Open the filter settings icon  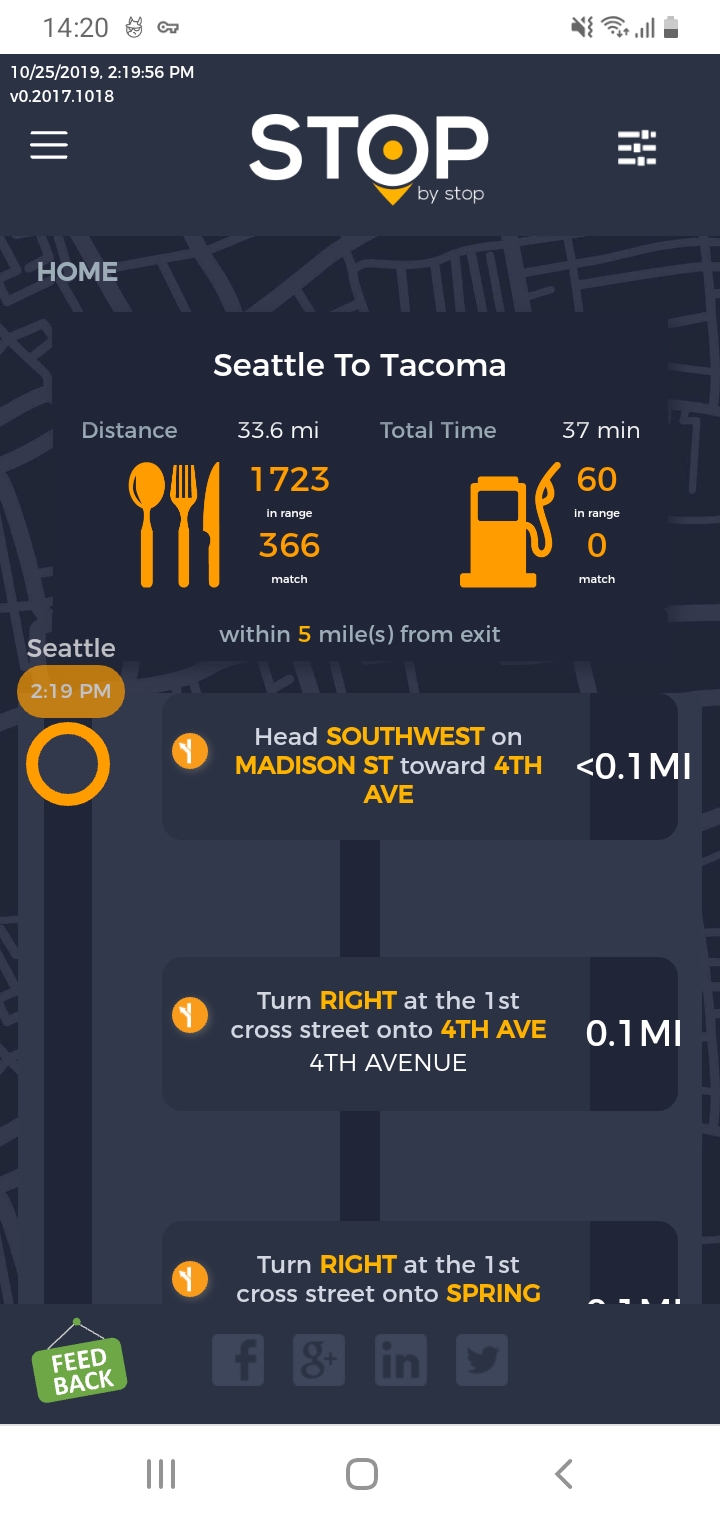click(637, 148)
